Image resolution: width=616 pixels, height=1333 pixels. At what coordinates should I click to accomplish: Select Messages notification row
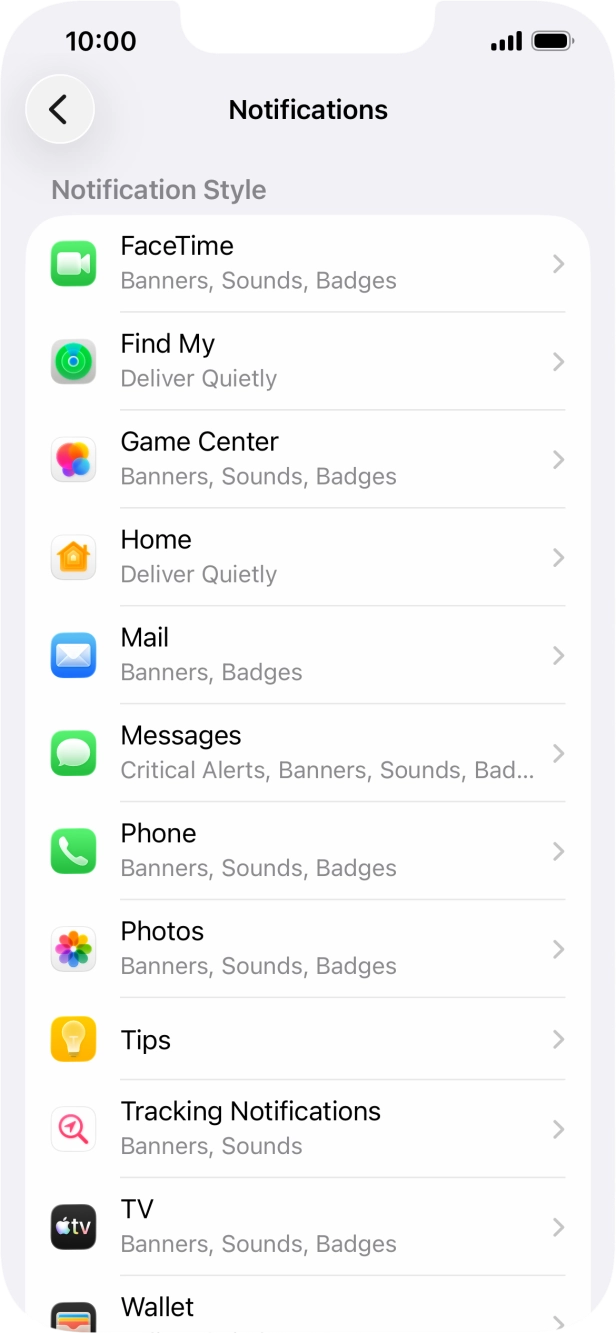pyautogui.click(x=308, y=753)
